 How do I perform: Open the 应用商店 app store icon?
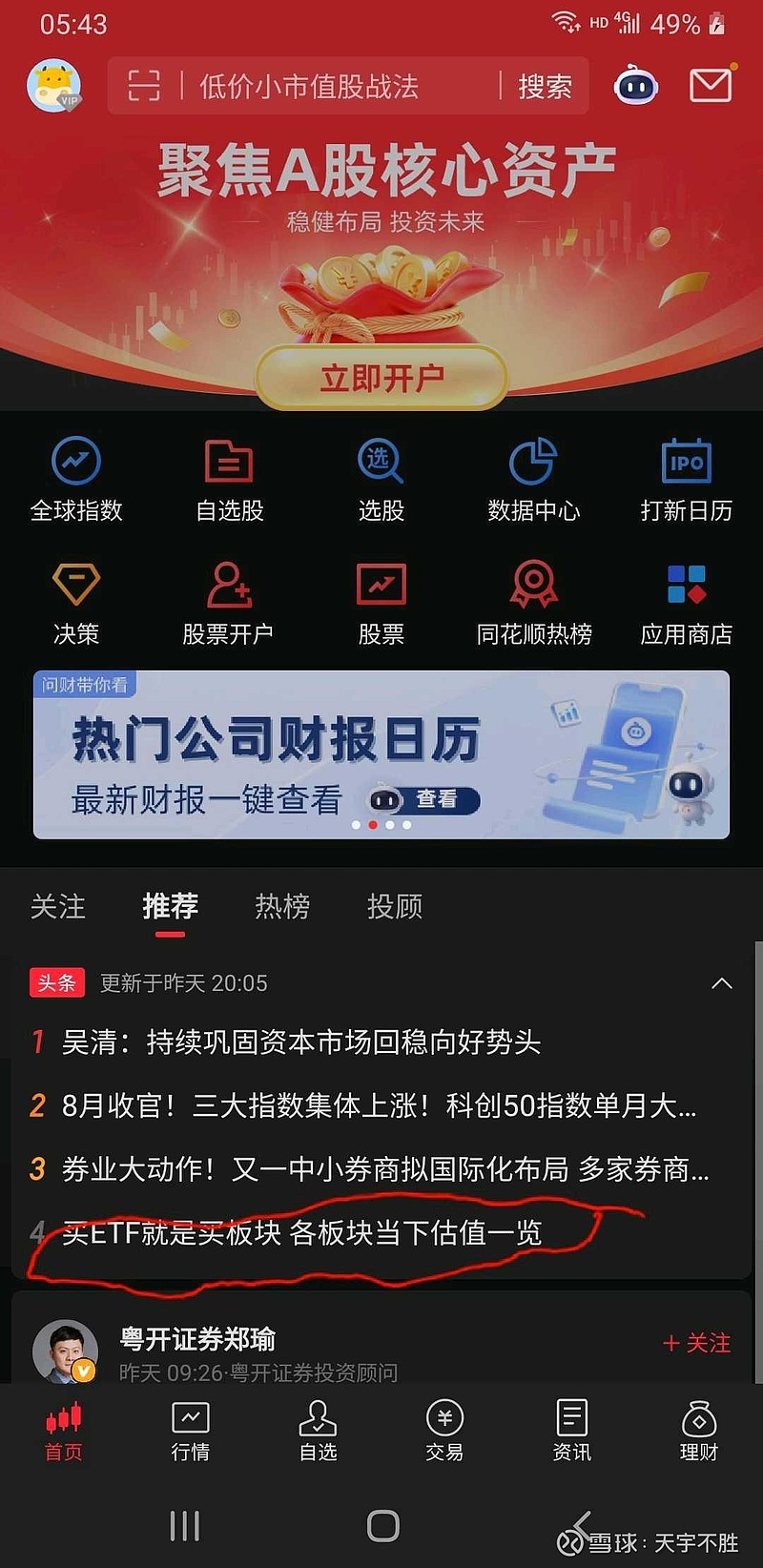click(686, 604)
